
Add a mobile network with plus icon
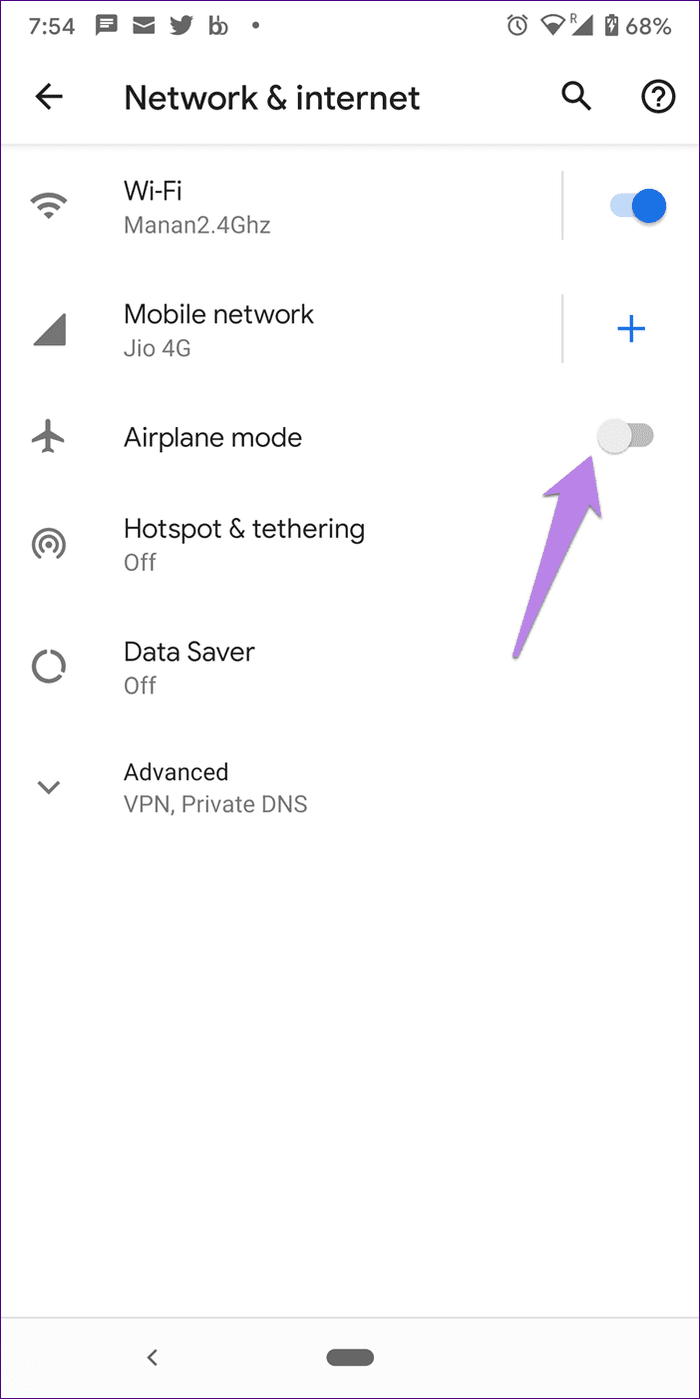(631, 329)
